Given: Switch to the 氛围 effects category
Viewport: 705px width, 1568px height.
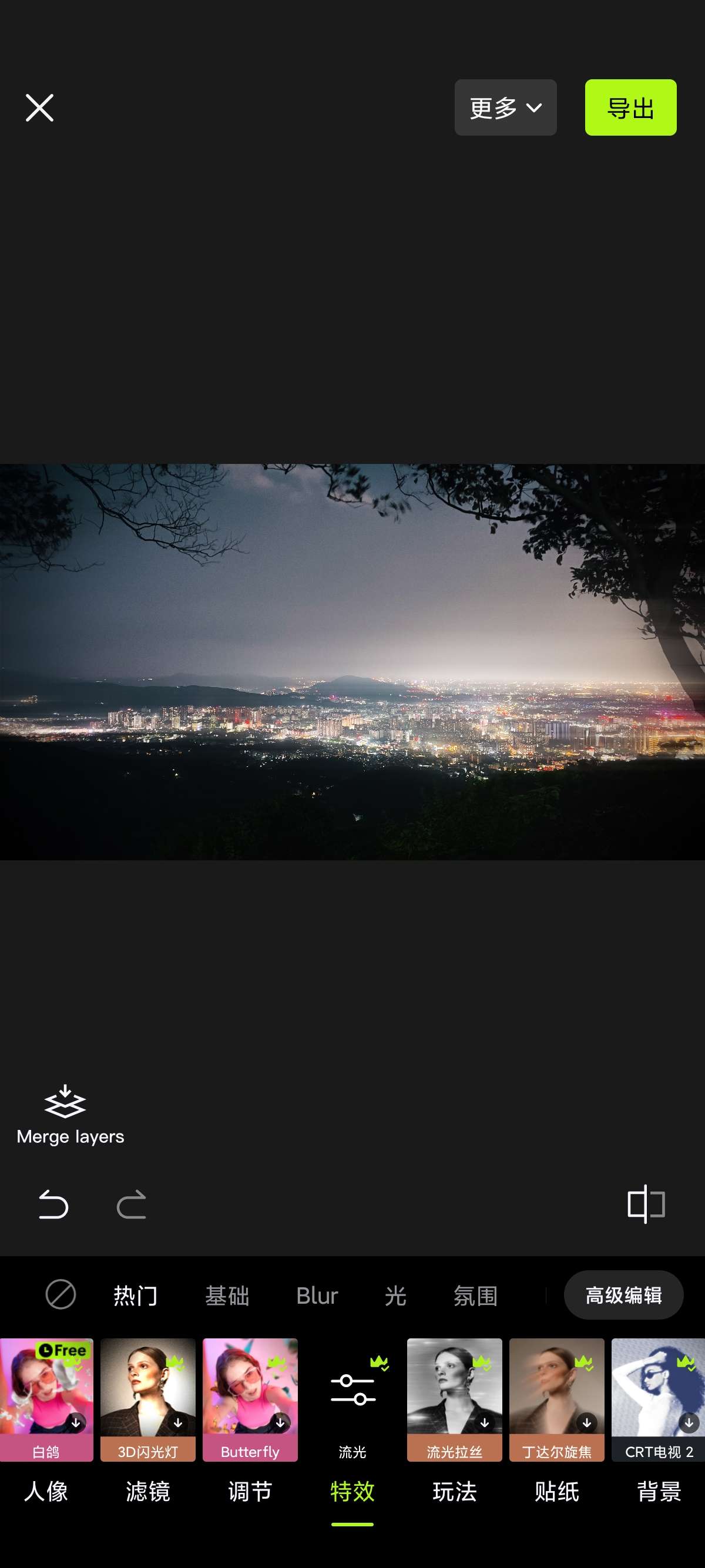Looking at the screenshot, I should pyautogui.click(x=475, y=1296).
